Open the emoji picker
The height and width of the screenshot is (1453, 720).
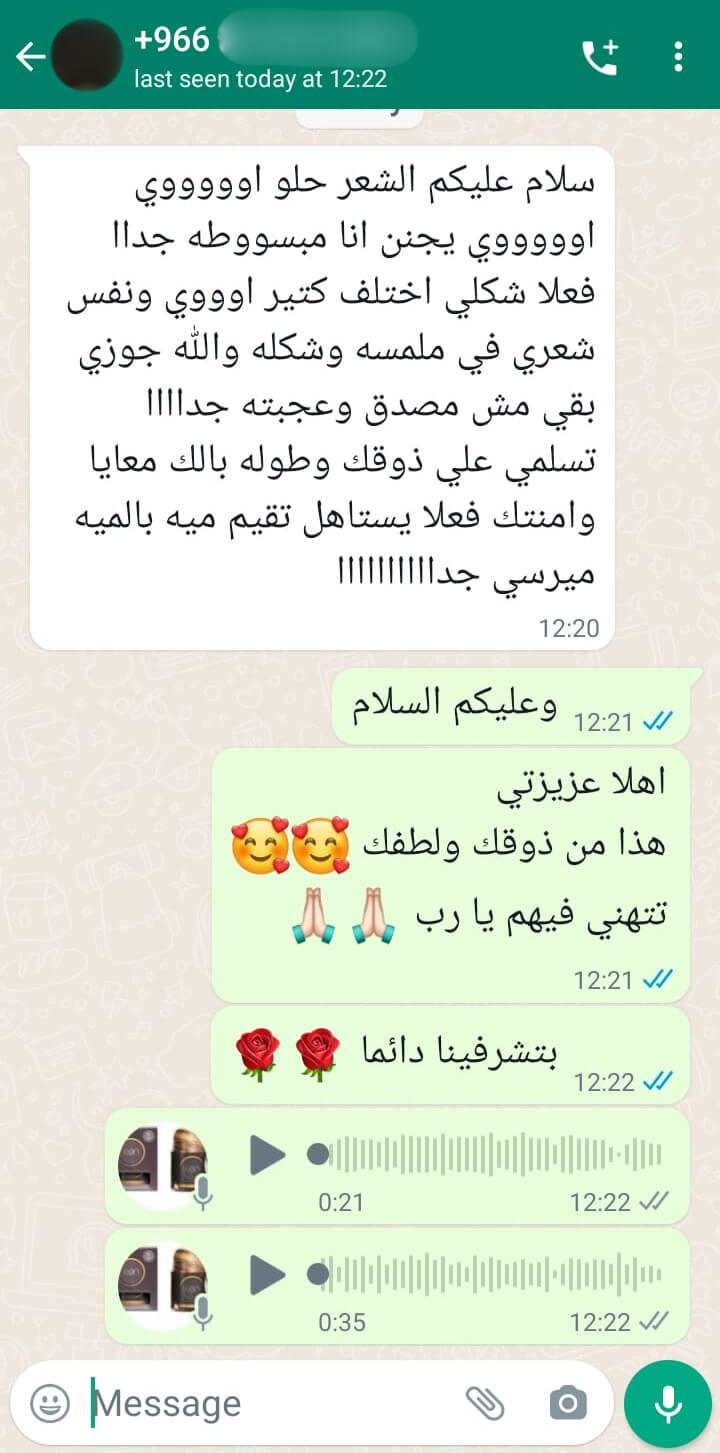pyautogui.click(x=50, y=1403)
